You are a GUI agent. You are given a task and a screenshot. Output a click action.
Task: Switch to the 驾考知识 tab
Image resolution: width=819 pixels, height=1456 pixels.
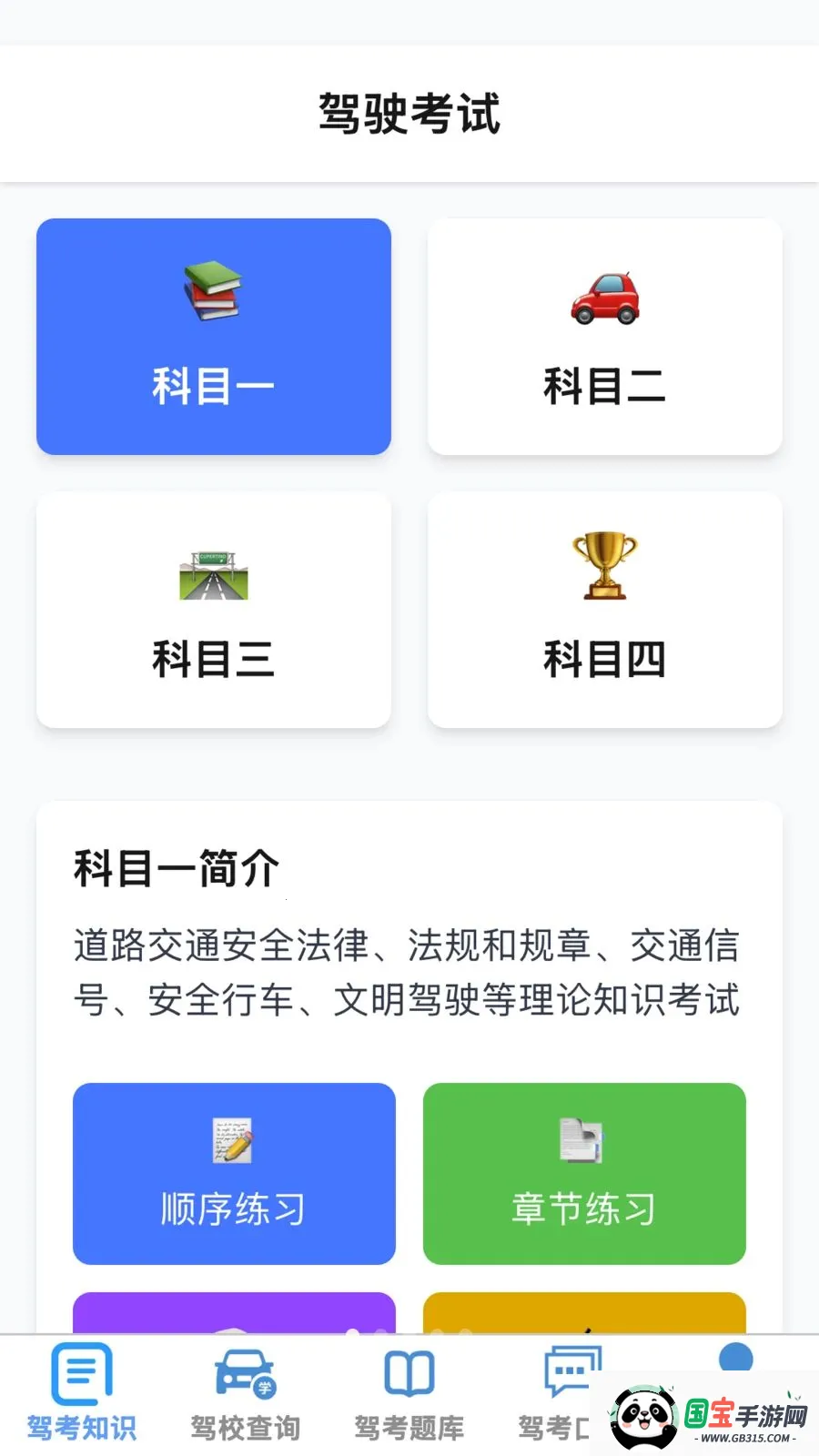82,1394
